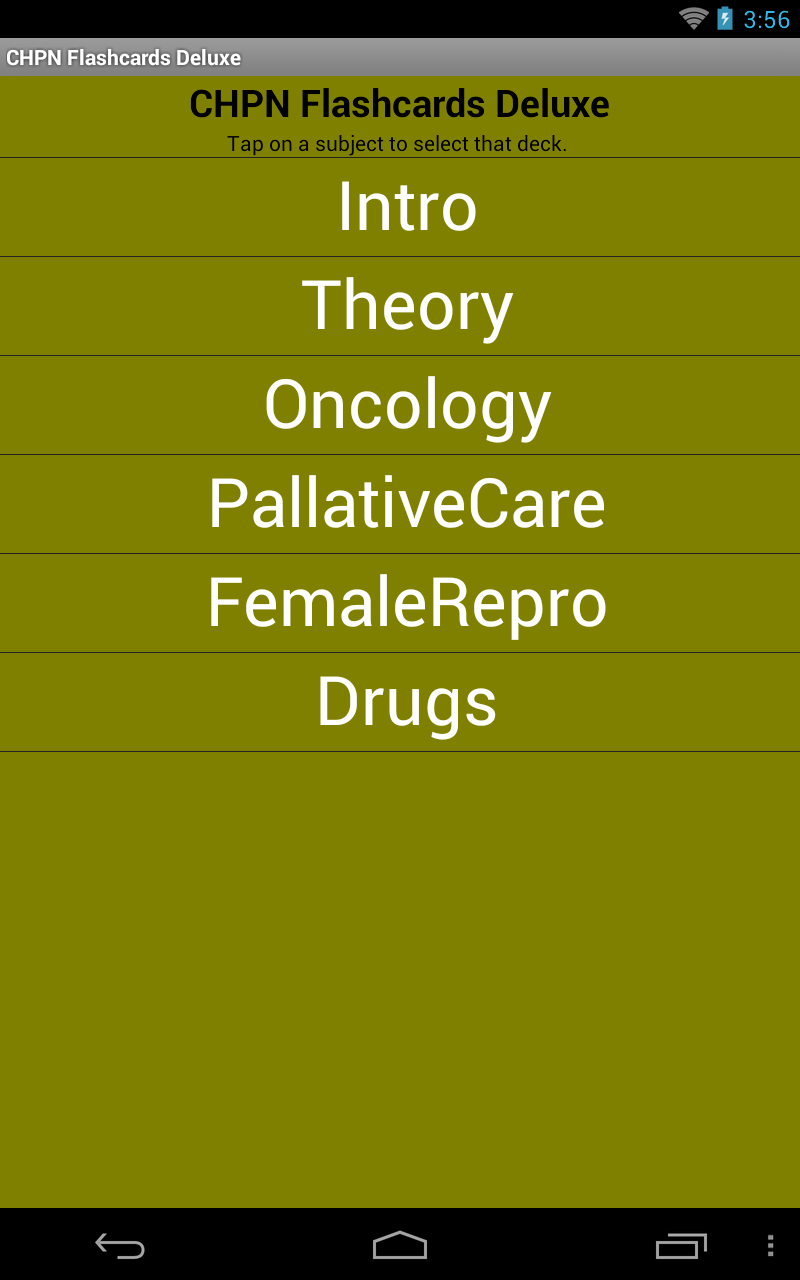Open the PallativeCare deck
Image resolution: width=800 pixels, height=1280 pixels.
(x=400, y=503)
